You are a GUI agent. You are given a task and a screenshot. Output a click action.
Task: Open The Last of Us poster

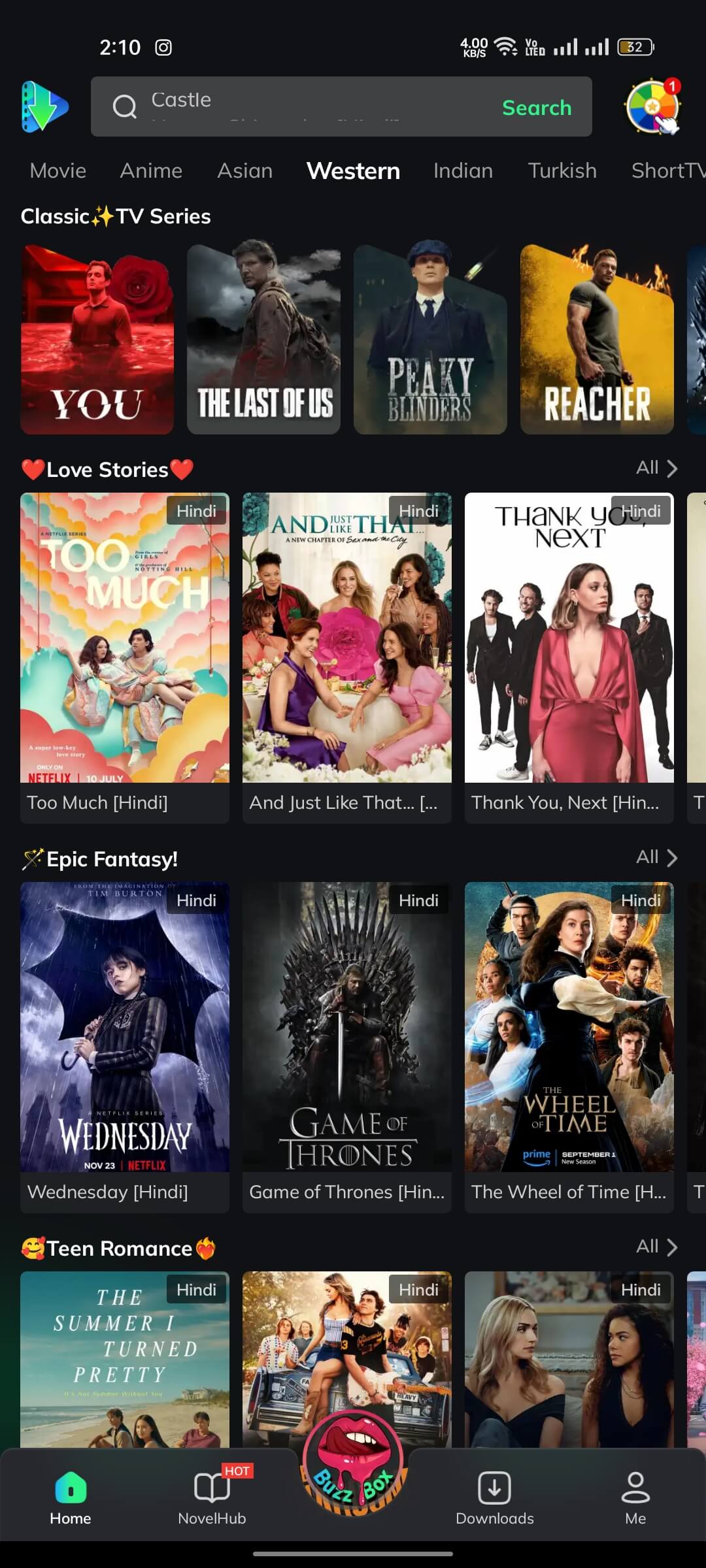click(263, 340)
